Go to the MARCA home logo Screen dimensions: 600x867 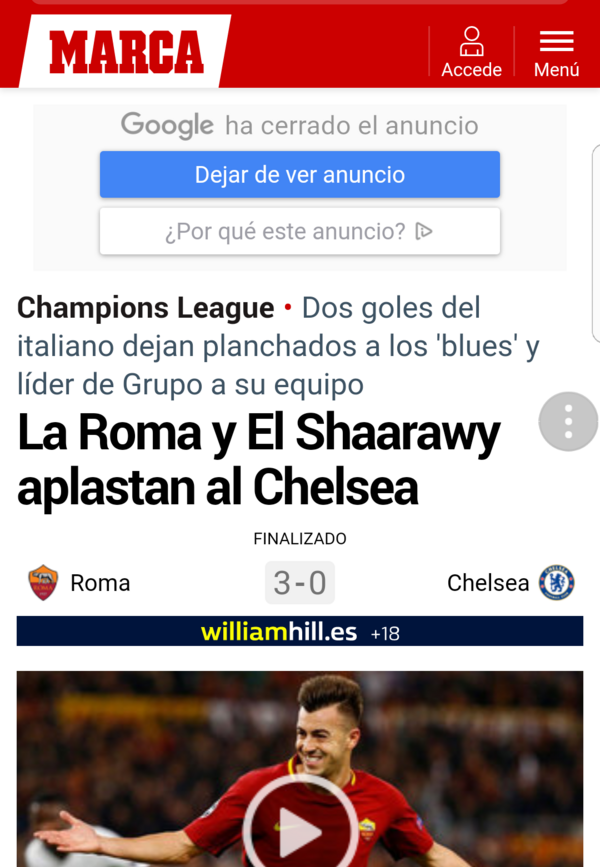coord(126,52)
